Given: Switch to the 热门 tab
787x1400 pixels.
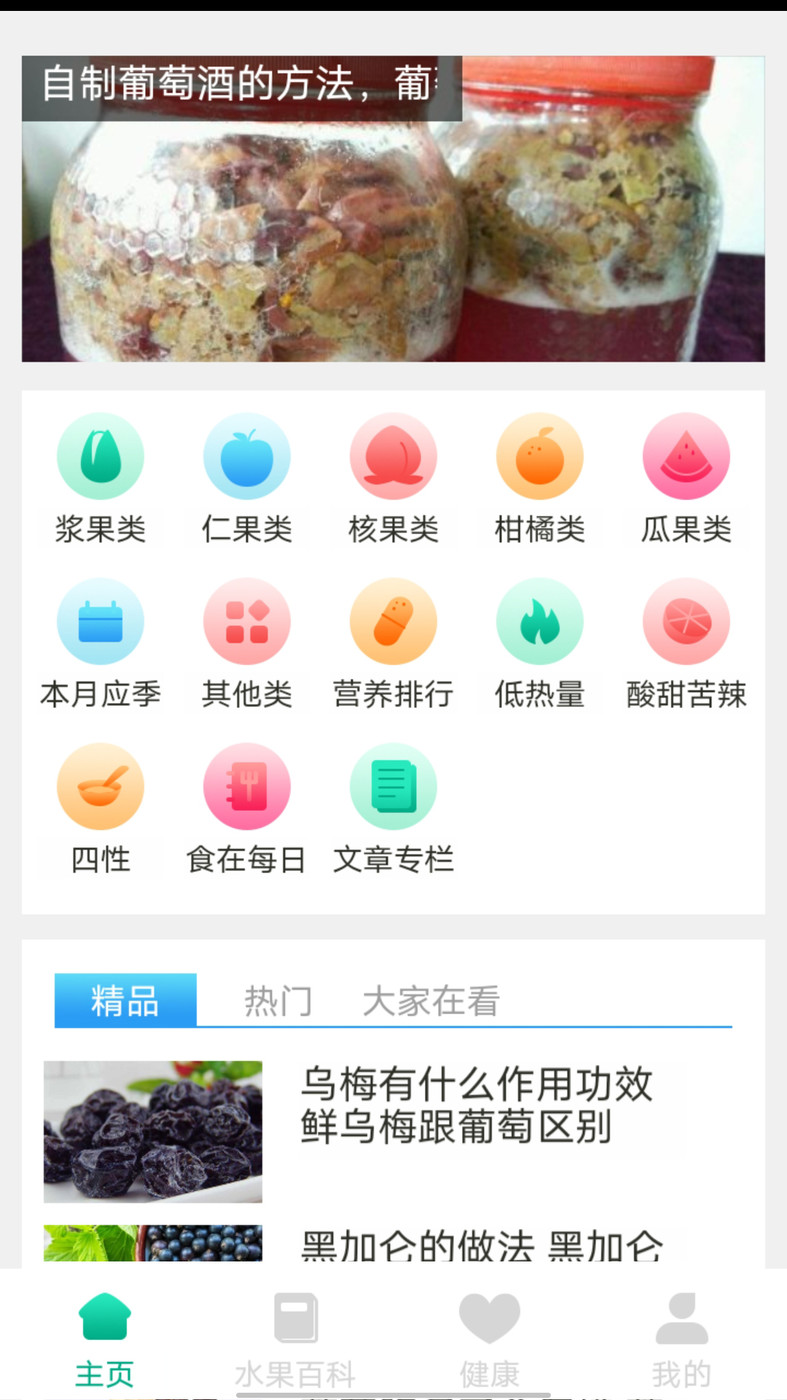Looking at the screenshot, I should pos(277,1000).
